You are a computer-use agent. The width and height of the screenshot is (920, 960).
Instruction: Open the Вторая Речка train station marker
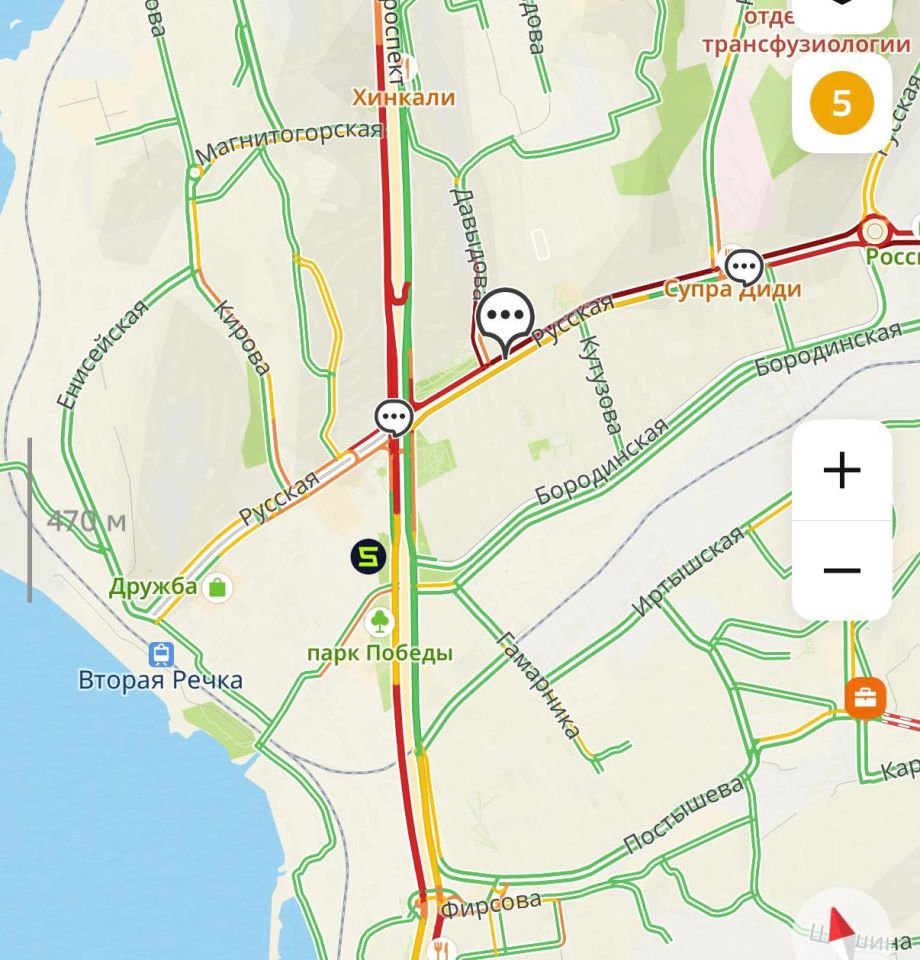[x=161, y=655]
